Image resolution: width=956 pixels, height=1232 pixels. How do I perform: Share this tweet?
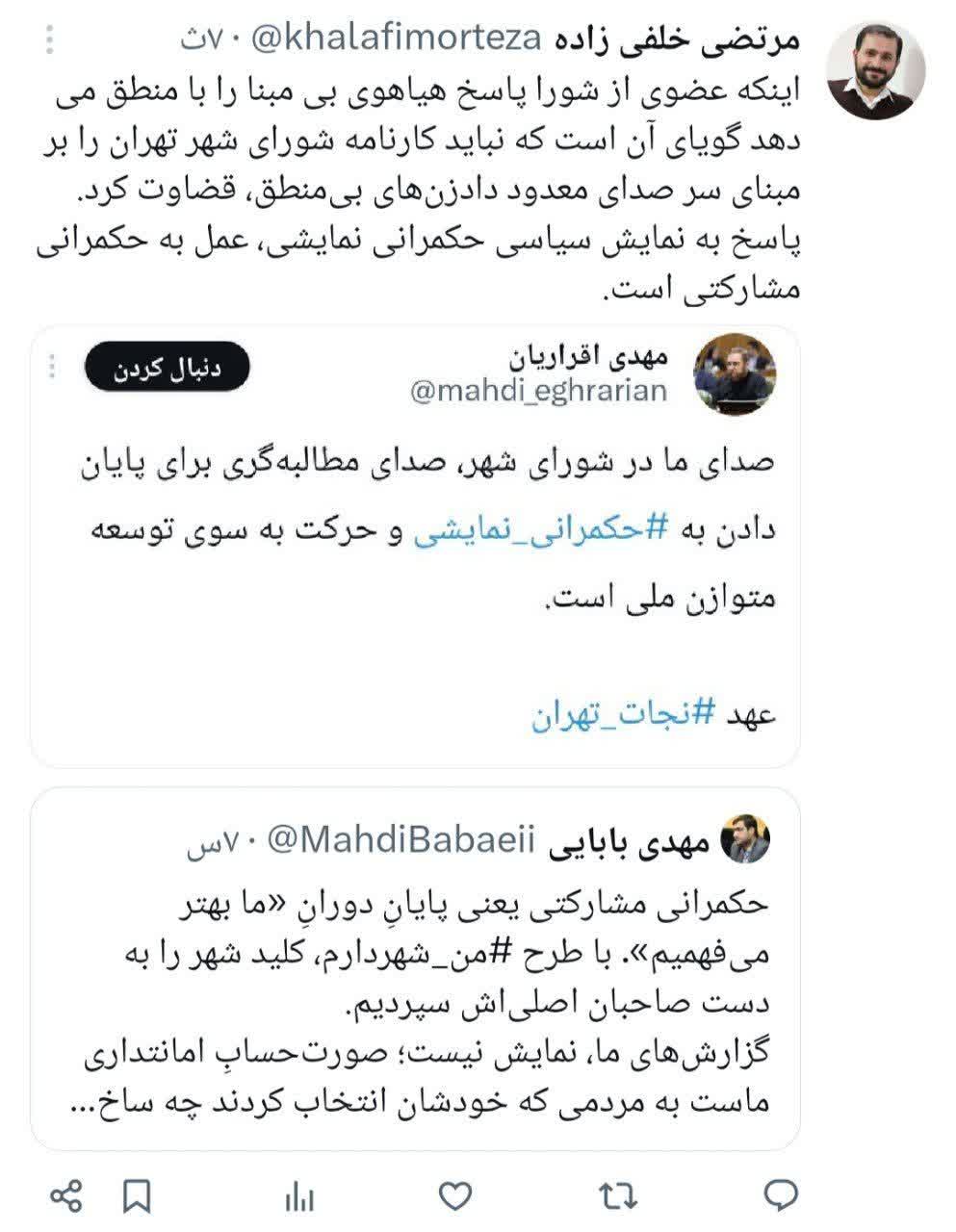(x=66, y=1196)
